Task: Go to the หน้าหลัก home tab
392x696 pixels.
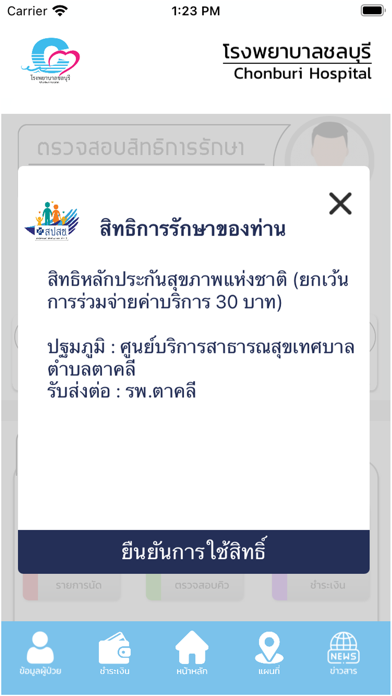Action: click(192, 654)
